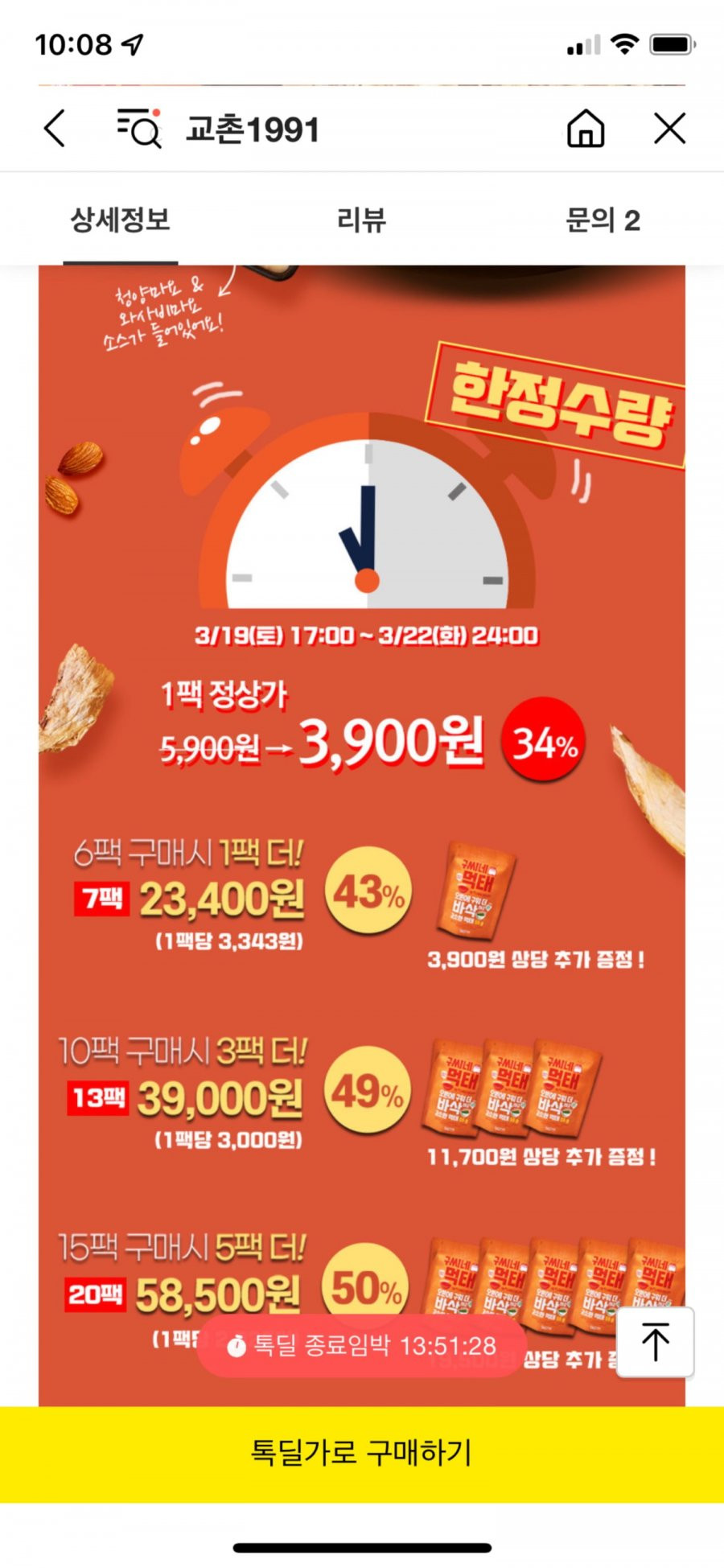This screenshot has width=724, height=1568.
Task: Switch to the 리뷰 tab
Action: pos(361,220)
